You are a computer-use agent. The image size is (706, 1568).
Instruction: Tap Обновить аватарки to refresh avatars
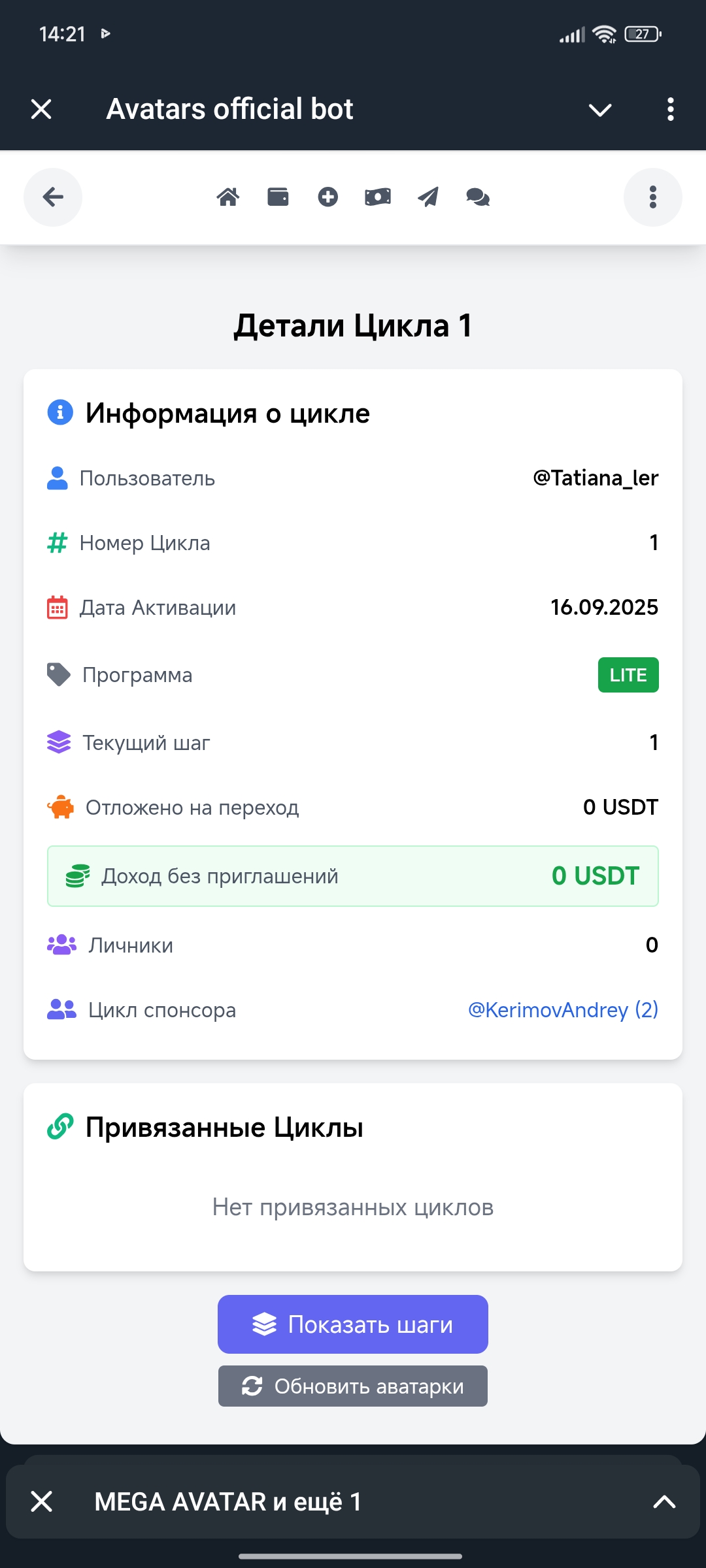353,1386
